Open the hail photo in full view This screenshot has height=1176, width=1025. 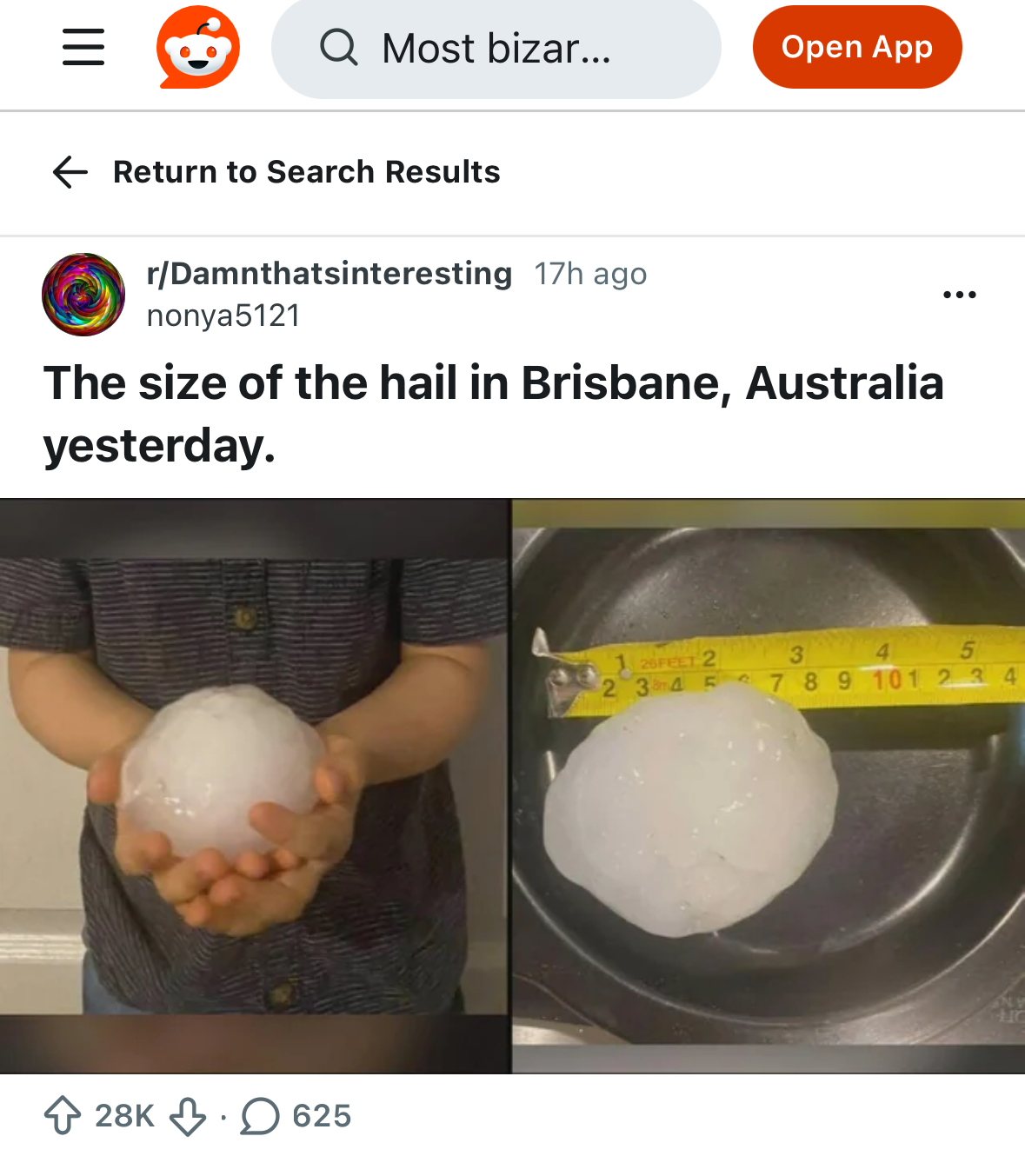[512, 786]
